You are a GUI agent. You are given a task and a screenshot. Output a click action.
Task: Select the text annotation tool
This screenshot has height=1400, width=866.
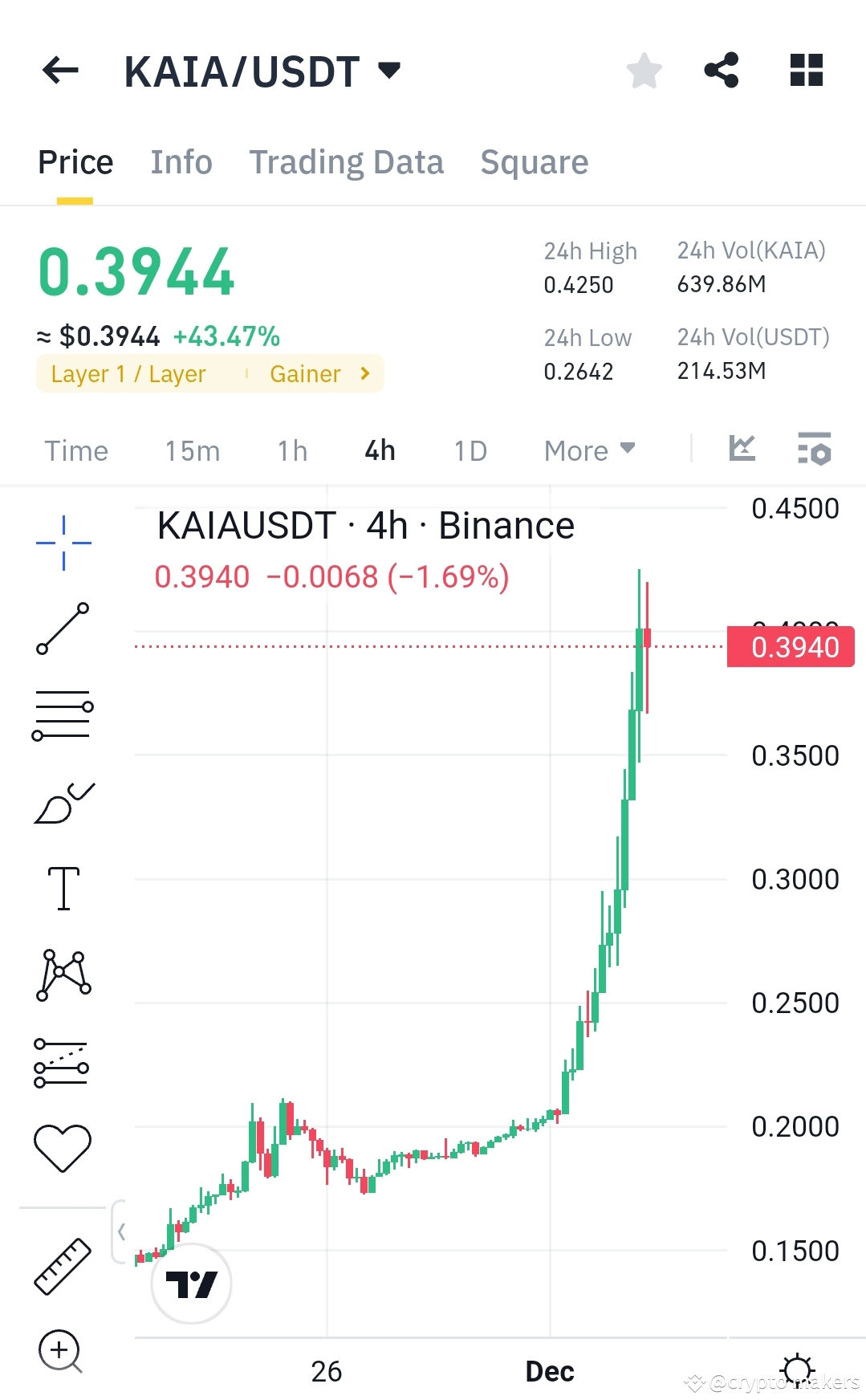63,887
